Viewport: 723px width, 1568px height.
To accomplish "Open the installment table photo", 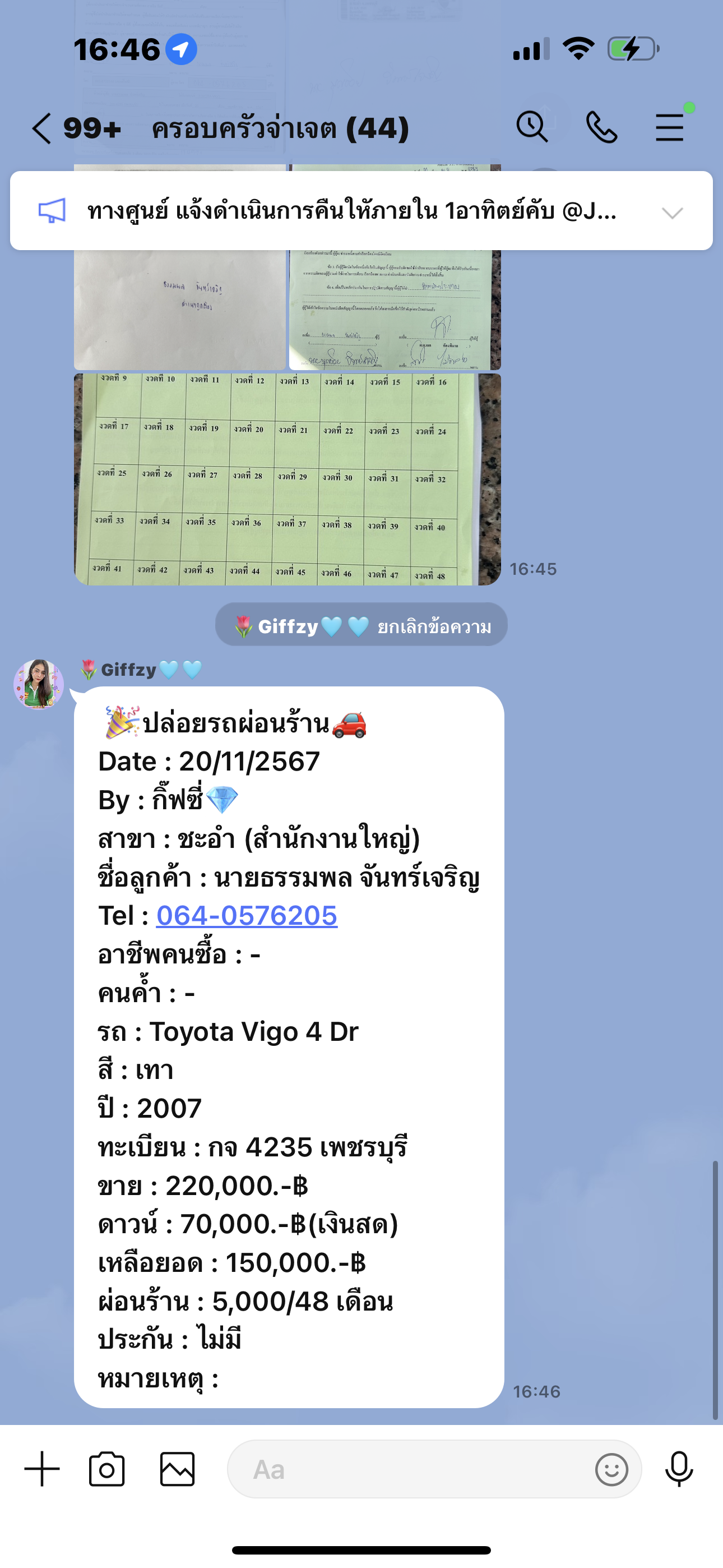I will (x=288, y=479).
